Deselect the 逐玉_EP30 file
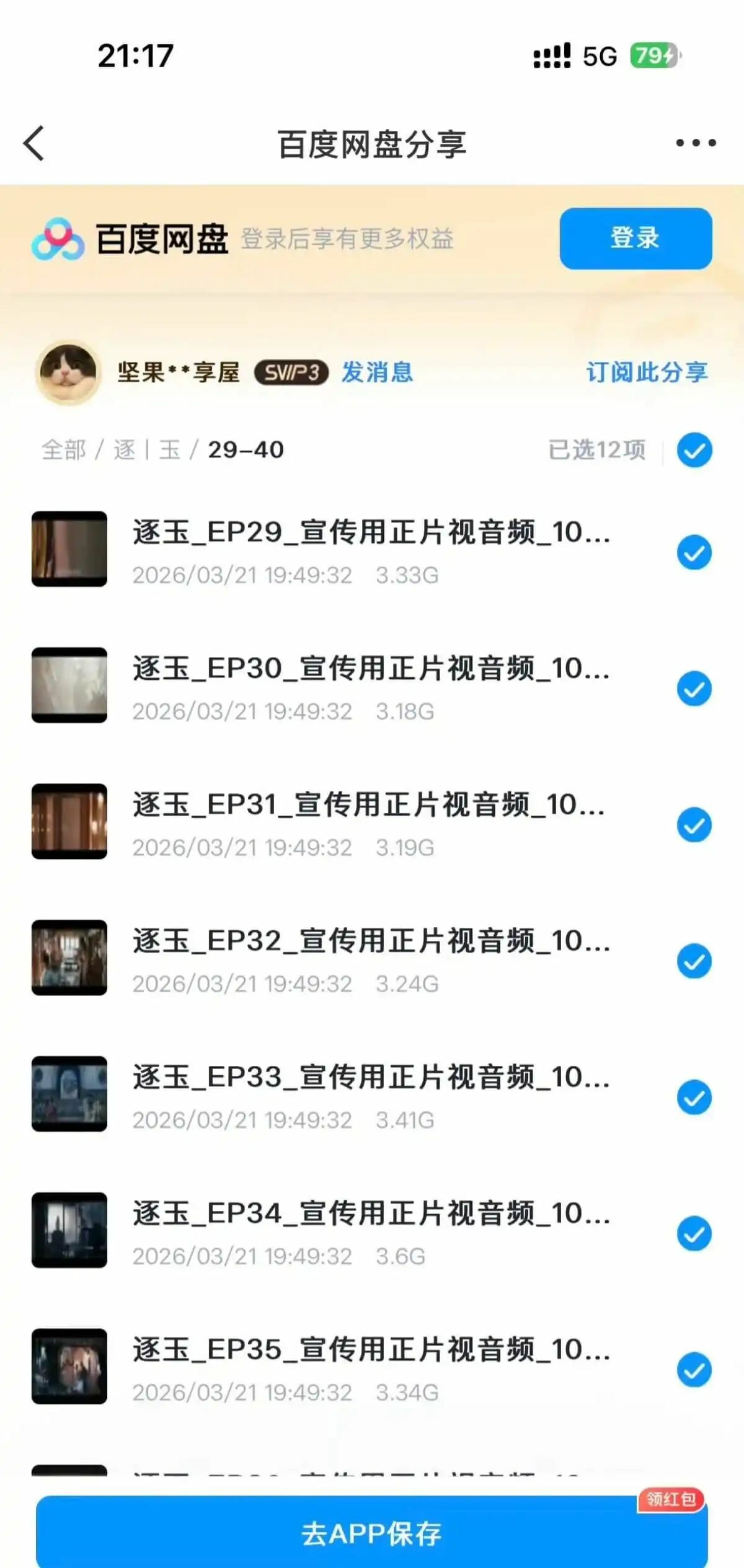The height and width of the screenshot is (1568, 744). (694, 689)
